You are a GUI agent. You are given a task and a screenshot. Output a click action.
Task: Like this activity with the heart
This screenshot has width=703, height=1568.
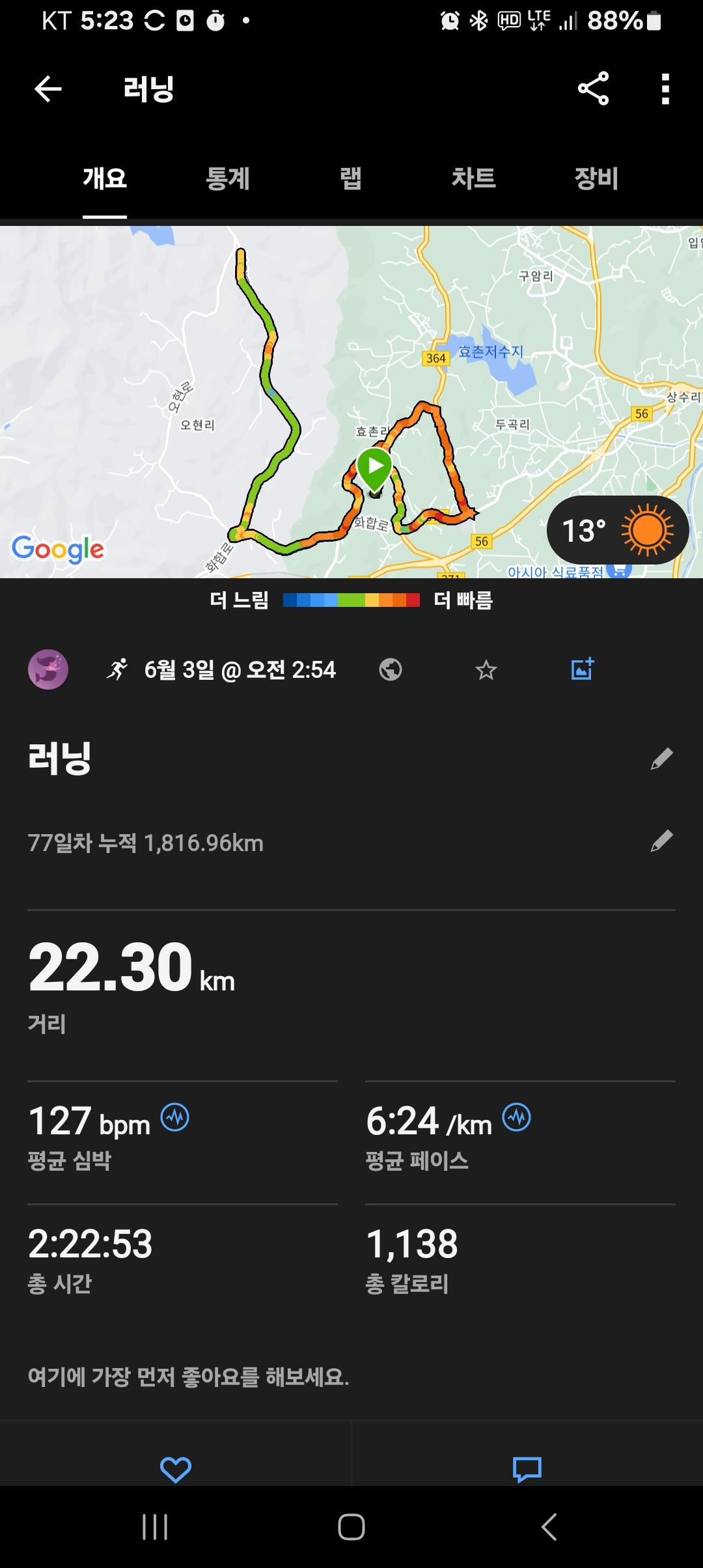click(176, 1470)
